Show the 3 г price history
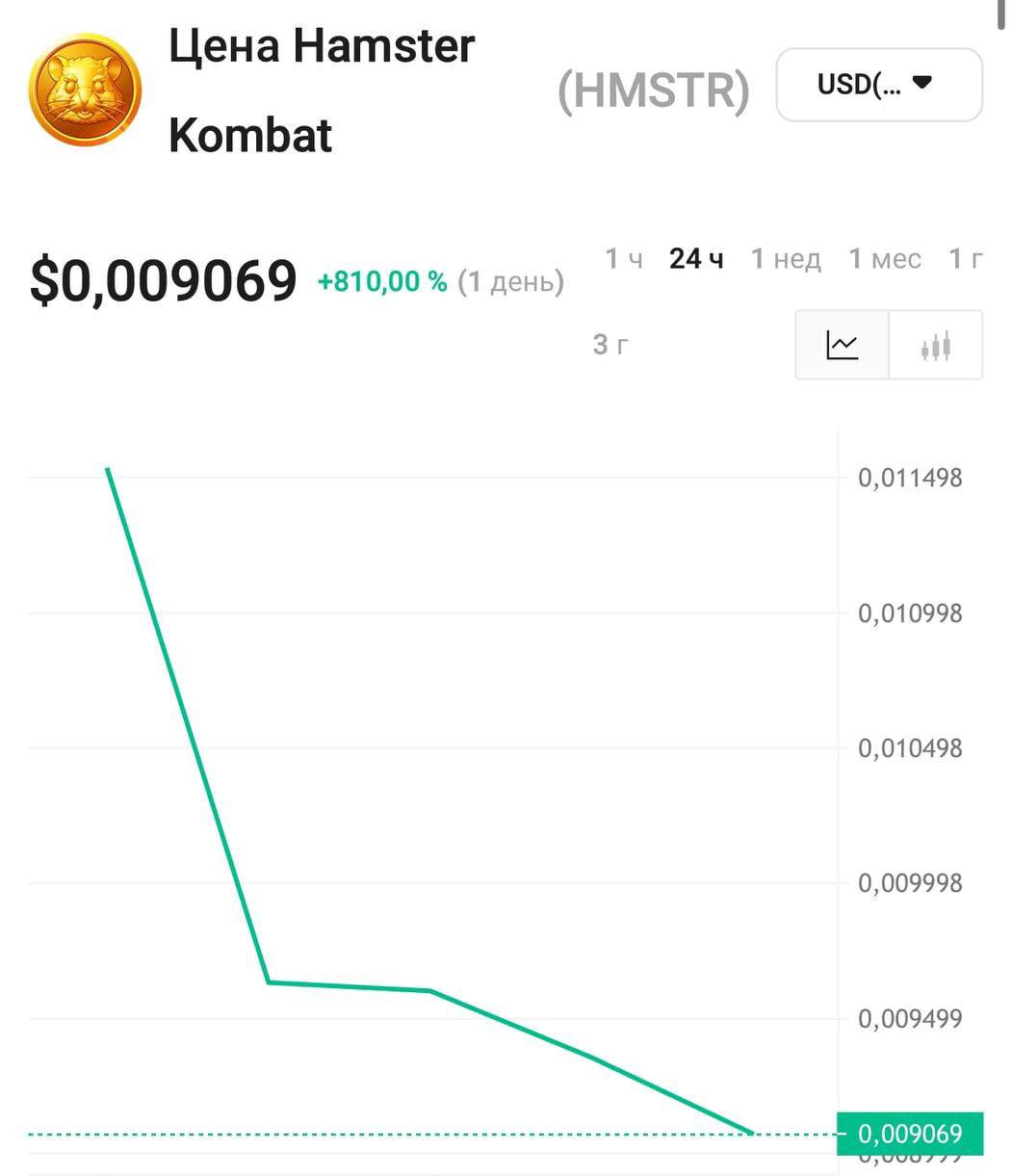1012x1176 pixels. (610, 344)
